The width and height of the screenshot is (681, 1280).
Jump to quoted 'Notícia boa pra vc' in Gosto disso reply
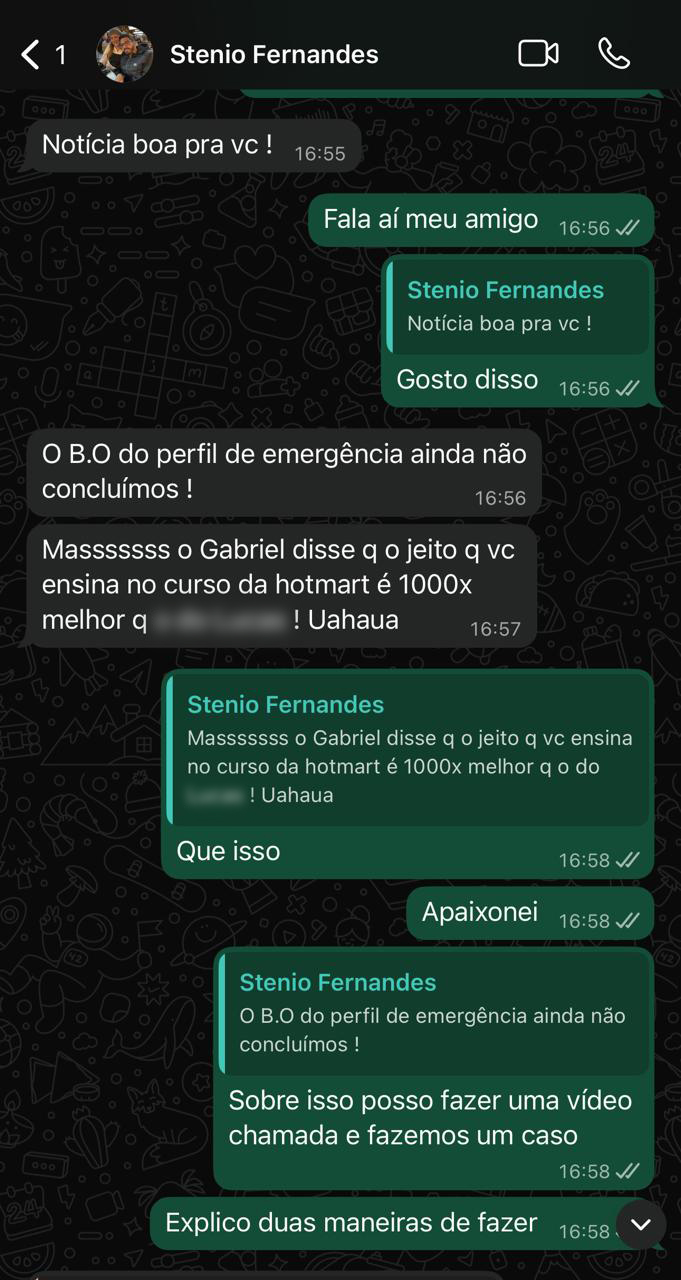(517, 306)
